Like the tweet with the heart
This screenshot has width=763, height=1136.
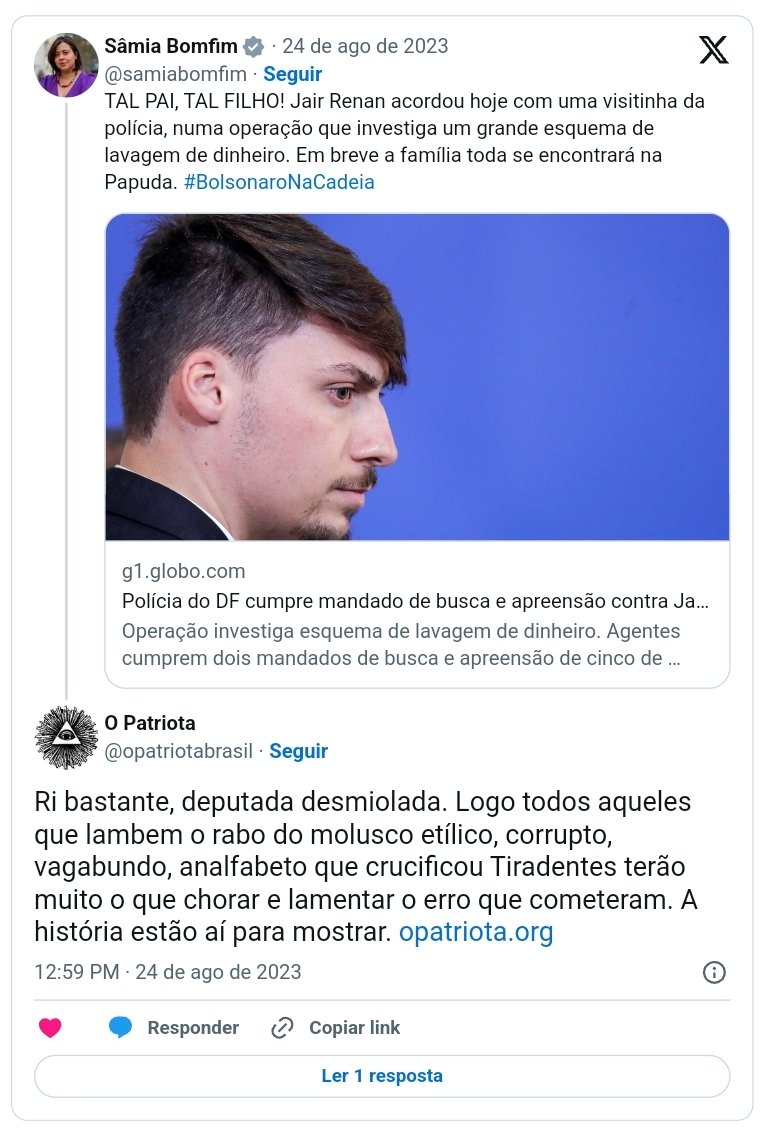pyautogui.click(x=50, y=1028)
